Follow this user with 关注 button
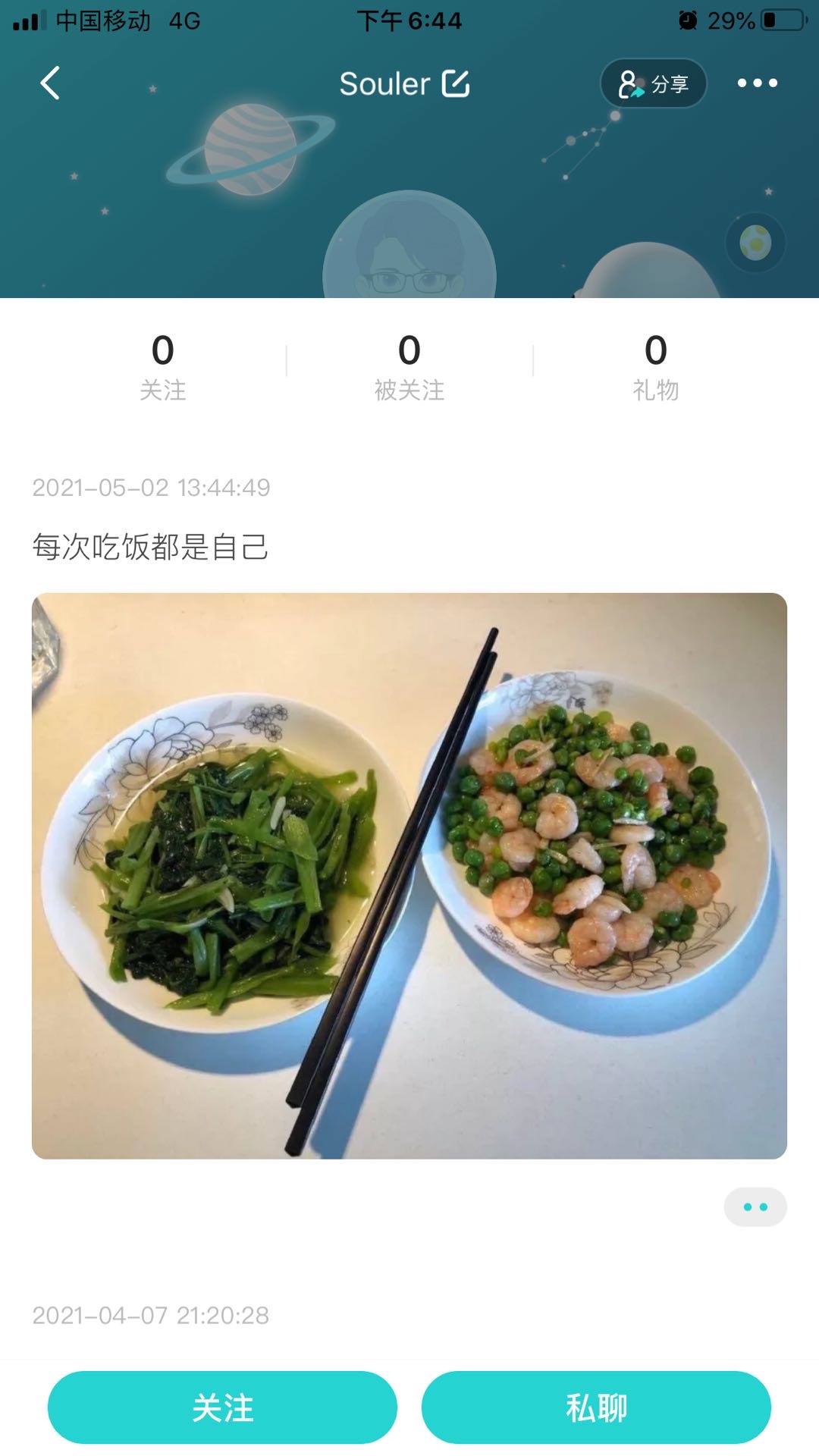This screenshot has width=819, height=1456. click(x=222, y=1407)
